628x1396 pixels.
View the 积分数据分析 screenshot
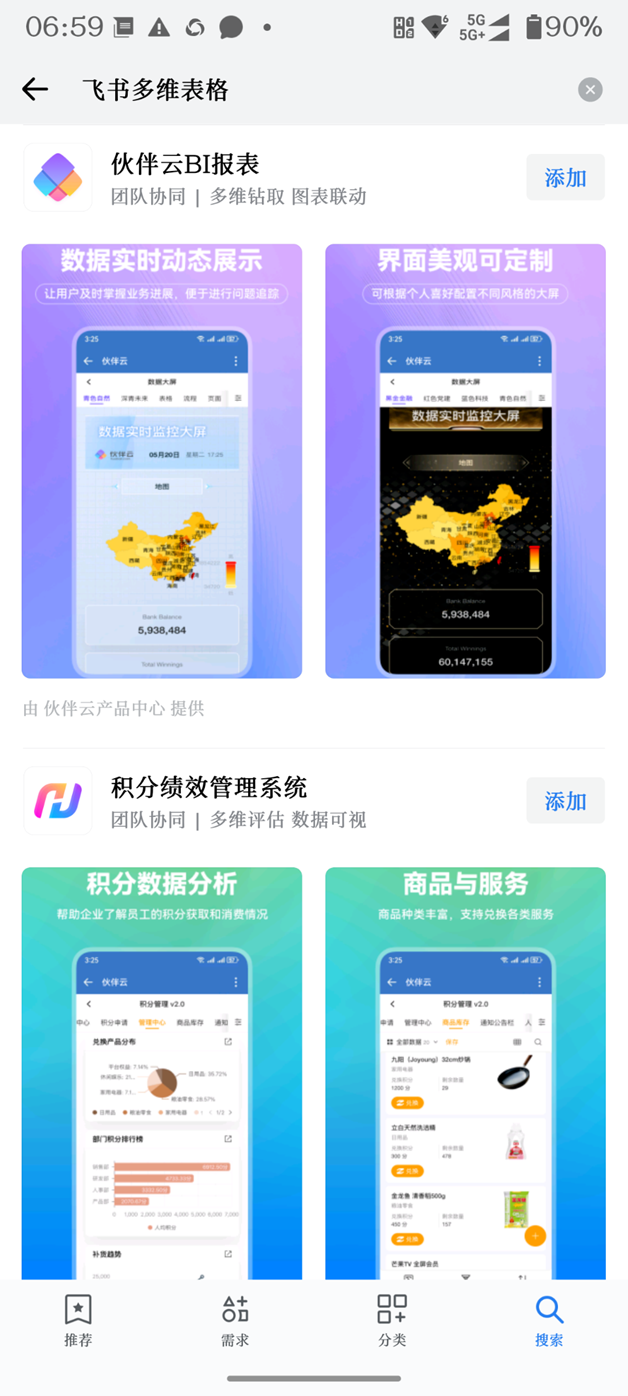(x=162, y=1072)
